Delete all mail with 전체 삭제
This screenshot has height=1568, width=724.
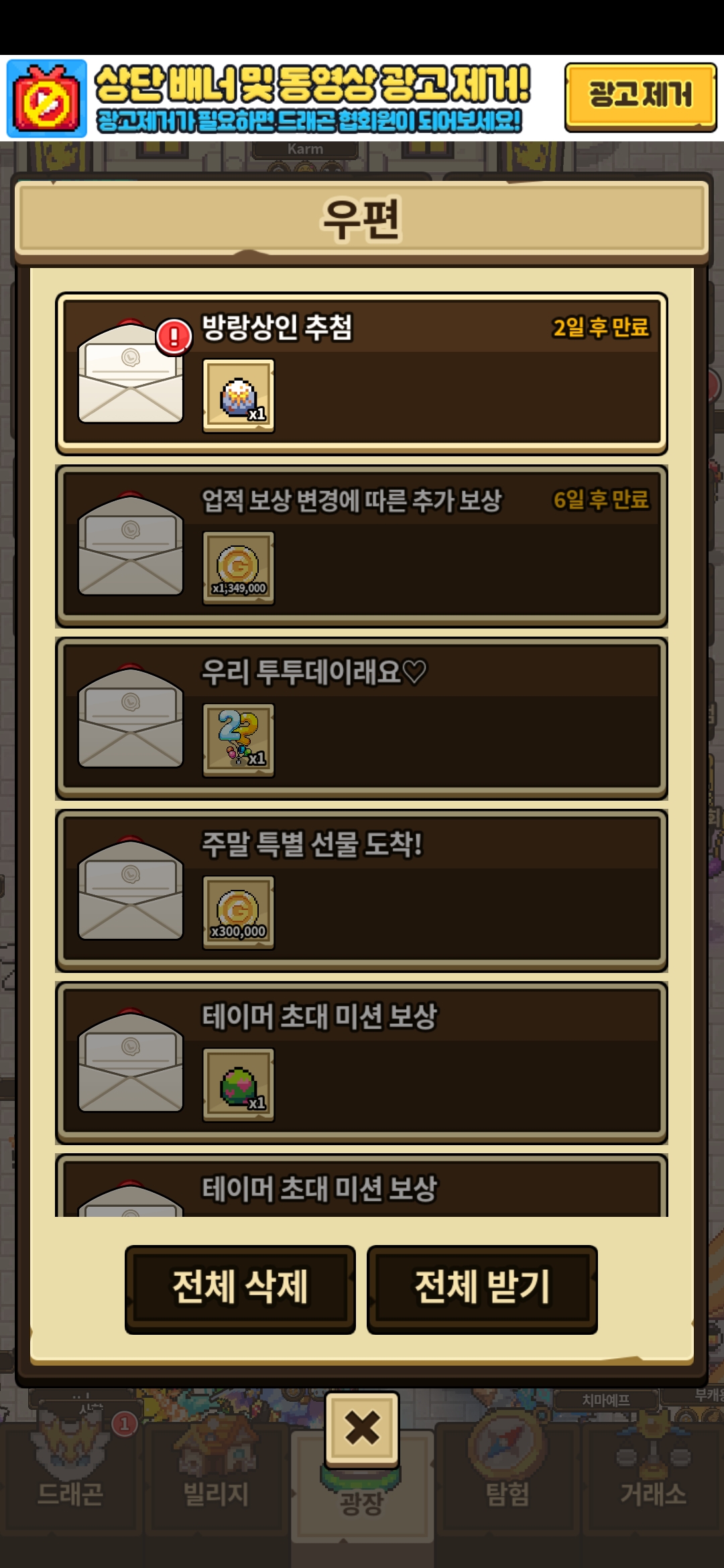(240, 1289)
